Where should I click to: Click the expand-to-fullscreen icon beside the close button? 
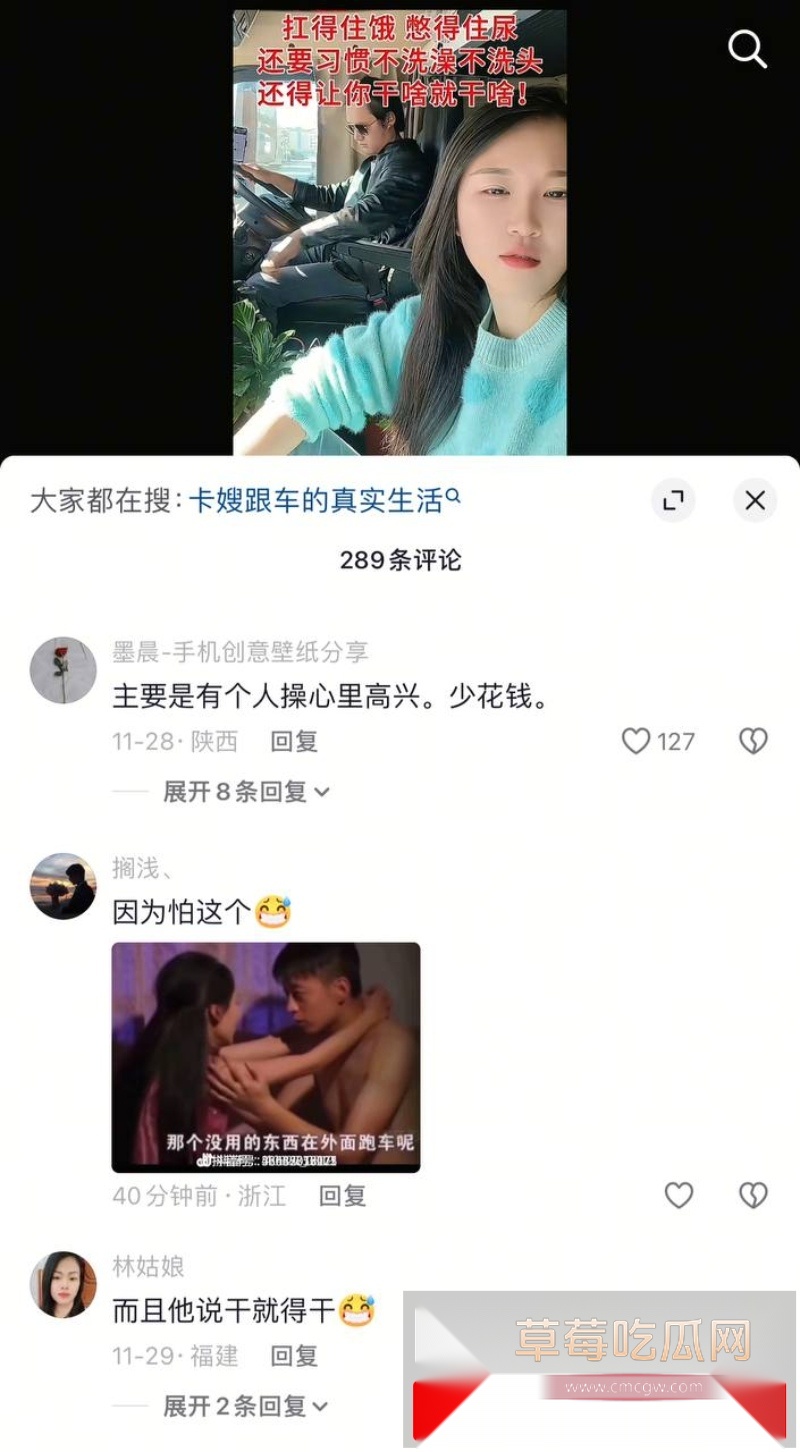coord(673,501)
